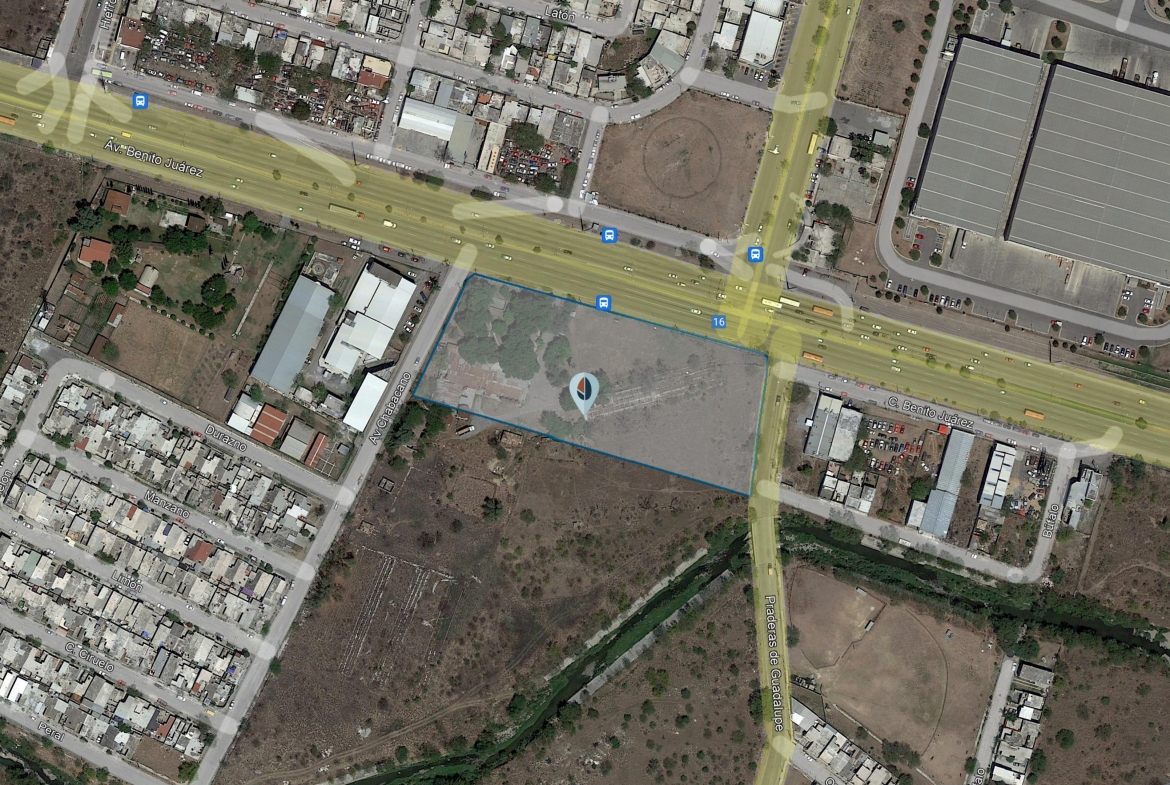Open the bus stop above the Av. Benito Juárez label
The image size is (1170, 785).
pos(140,101)
